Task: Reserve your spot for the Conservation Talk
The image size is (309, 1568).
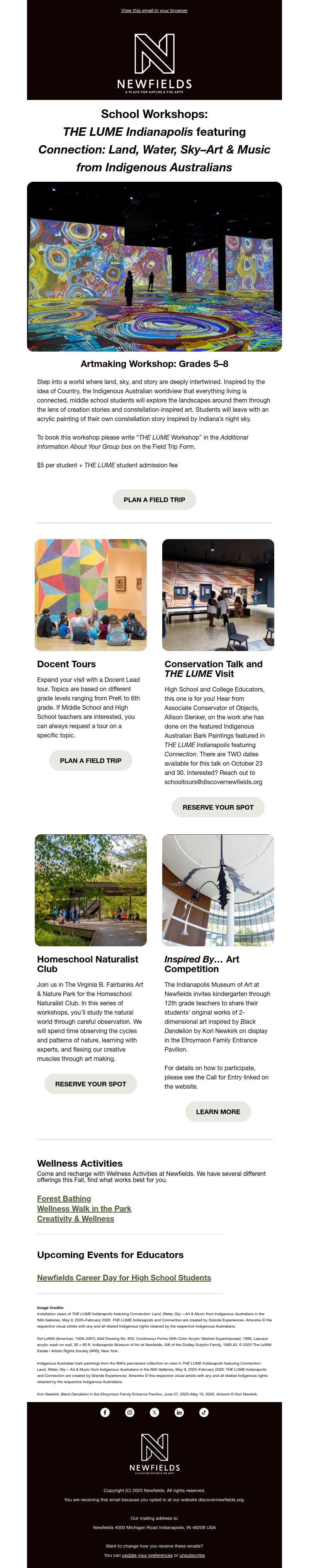Action: pos(217,807)
